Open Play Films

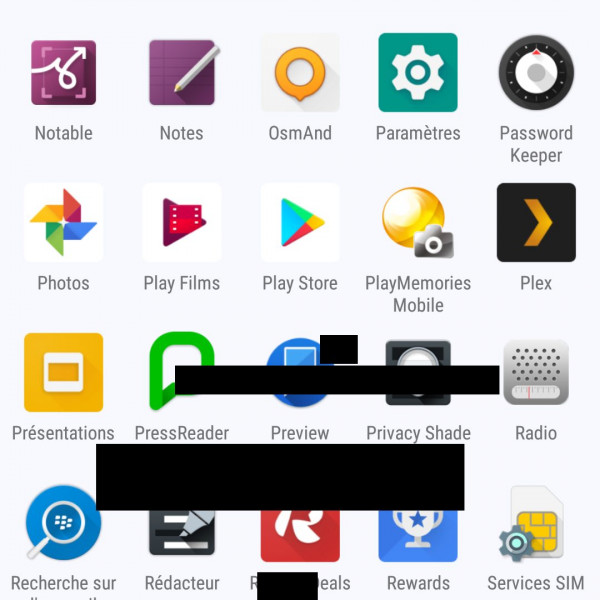pos(181,222)
